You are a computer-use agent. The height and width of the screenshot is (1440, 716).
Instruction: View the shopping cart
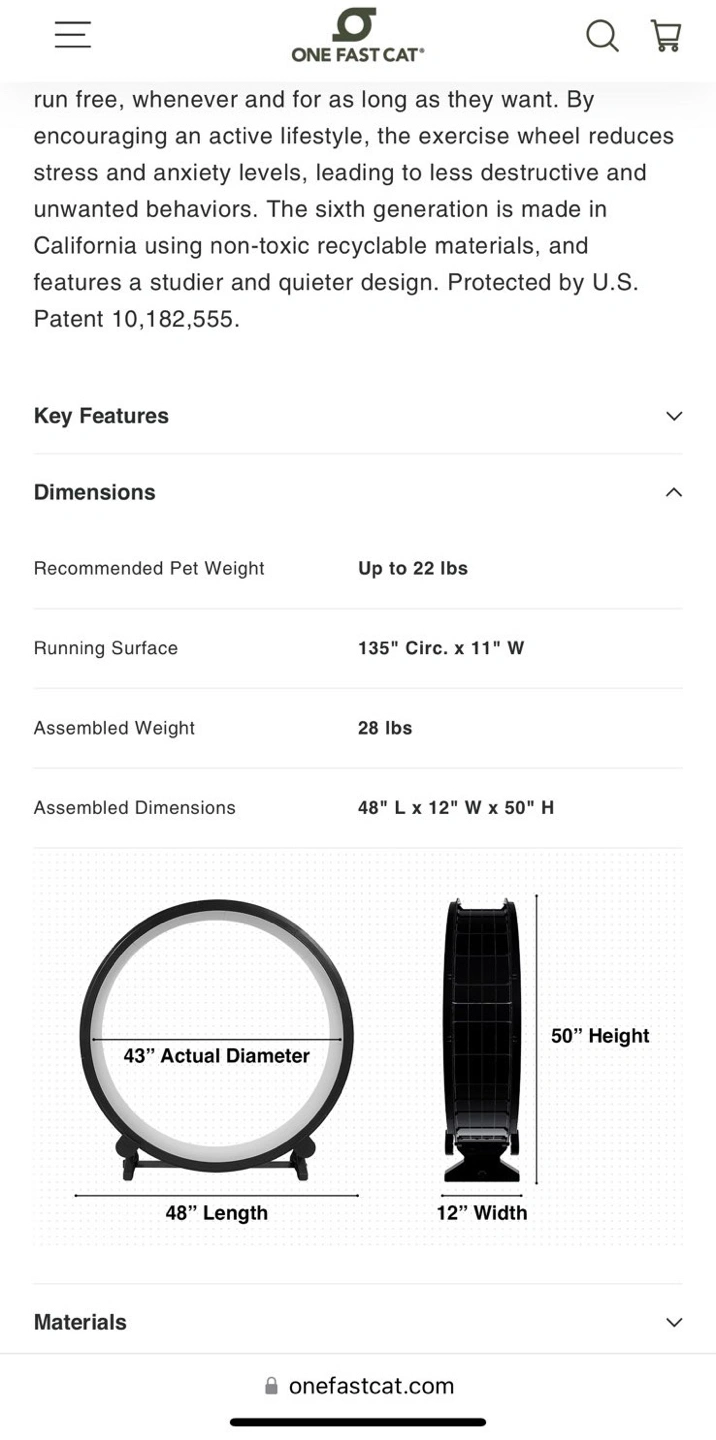(x=666, y=35)
